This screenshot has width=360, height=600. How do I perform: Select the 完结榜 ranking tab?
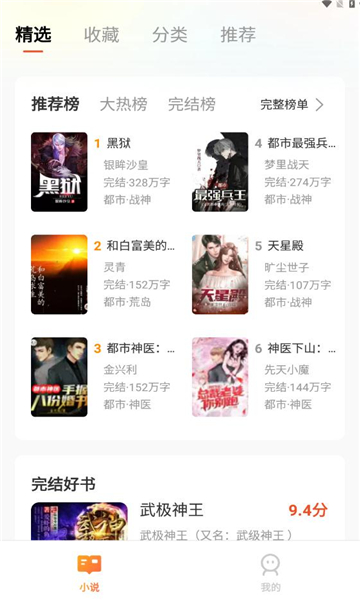point(192,104)
